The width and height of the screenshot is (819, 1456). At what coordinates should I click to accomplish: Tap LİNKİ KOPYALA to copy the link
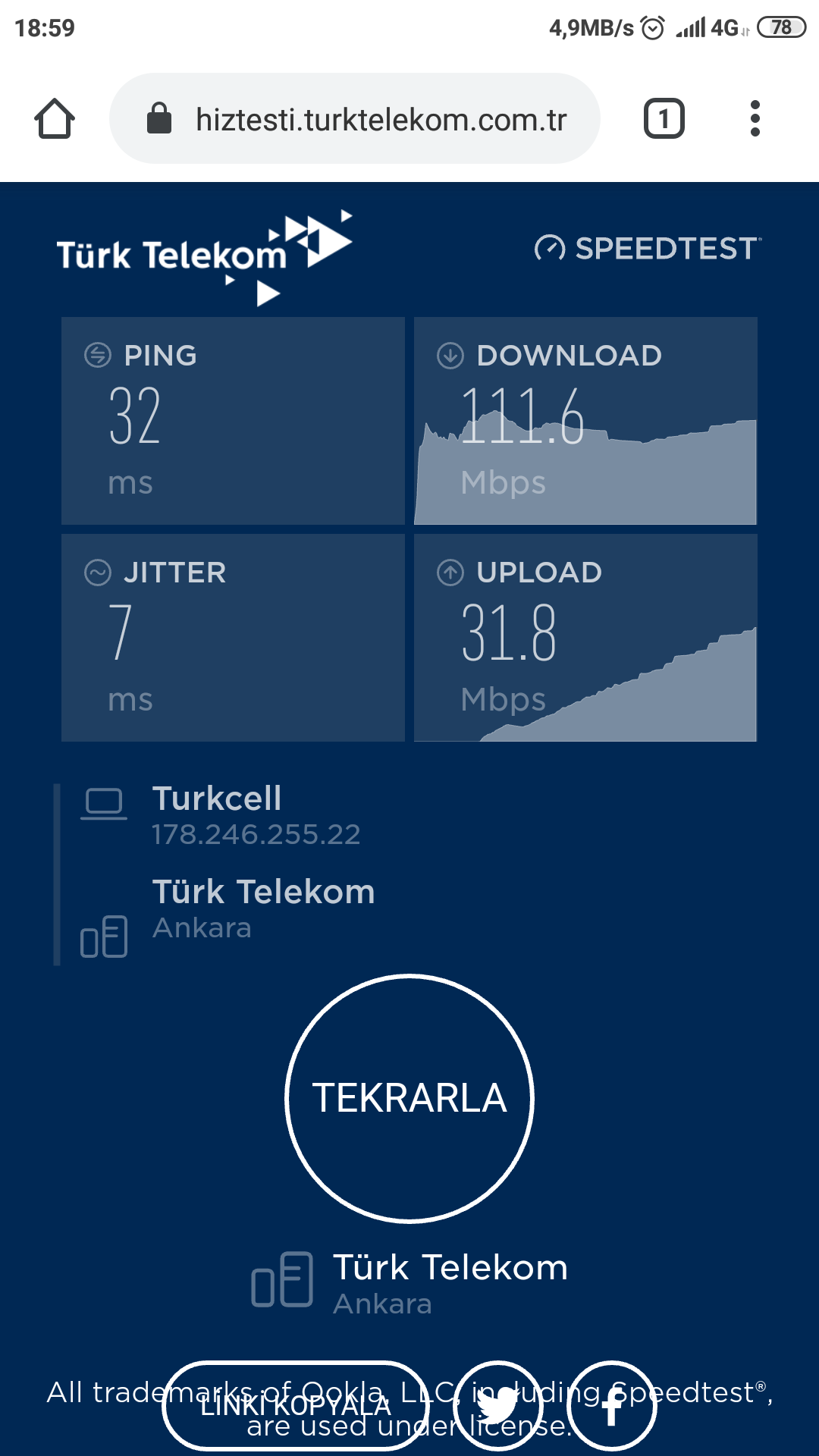pyautogui.click(x=296, y=1406)
